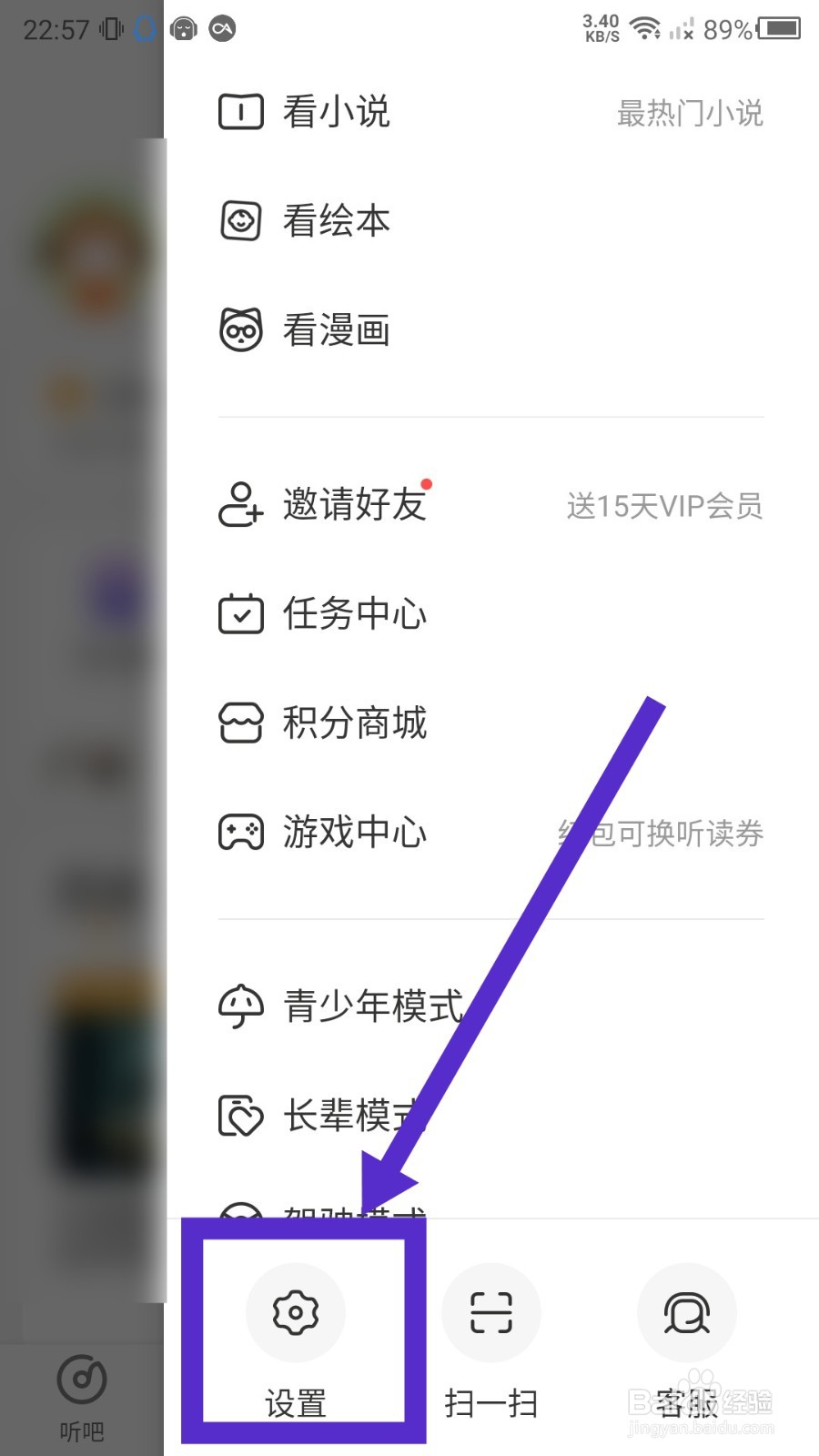Launch the 扫一扫 scan icon
The height and width of the screenshot is (1456, 819).
click(x=491, y=1312)
